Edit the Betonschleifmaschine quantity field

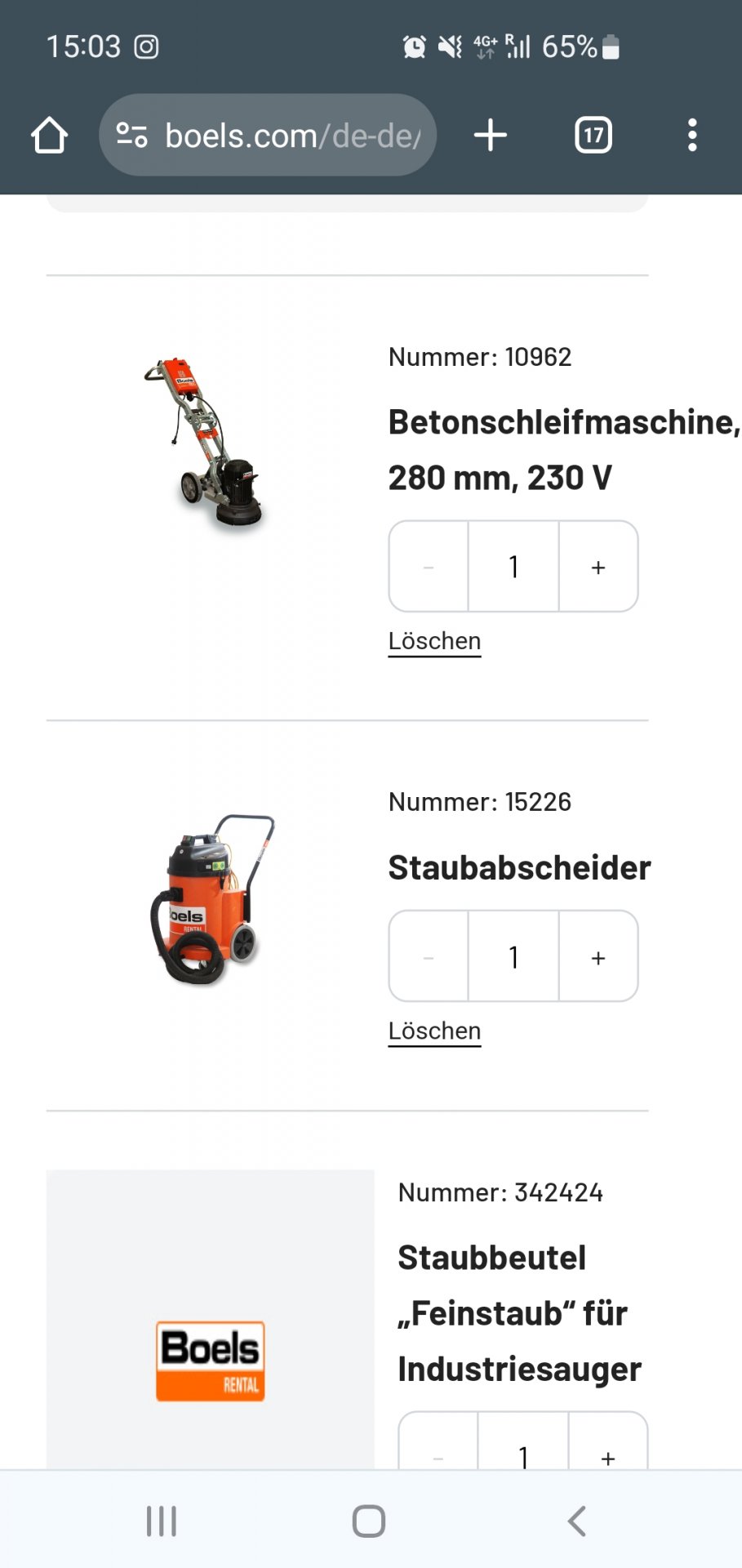pyautogui.click(x=513, y=567)
